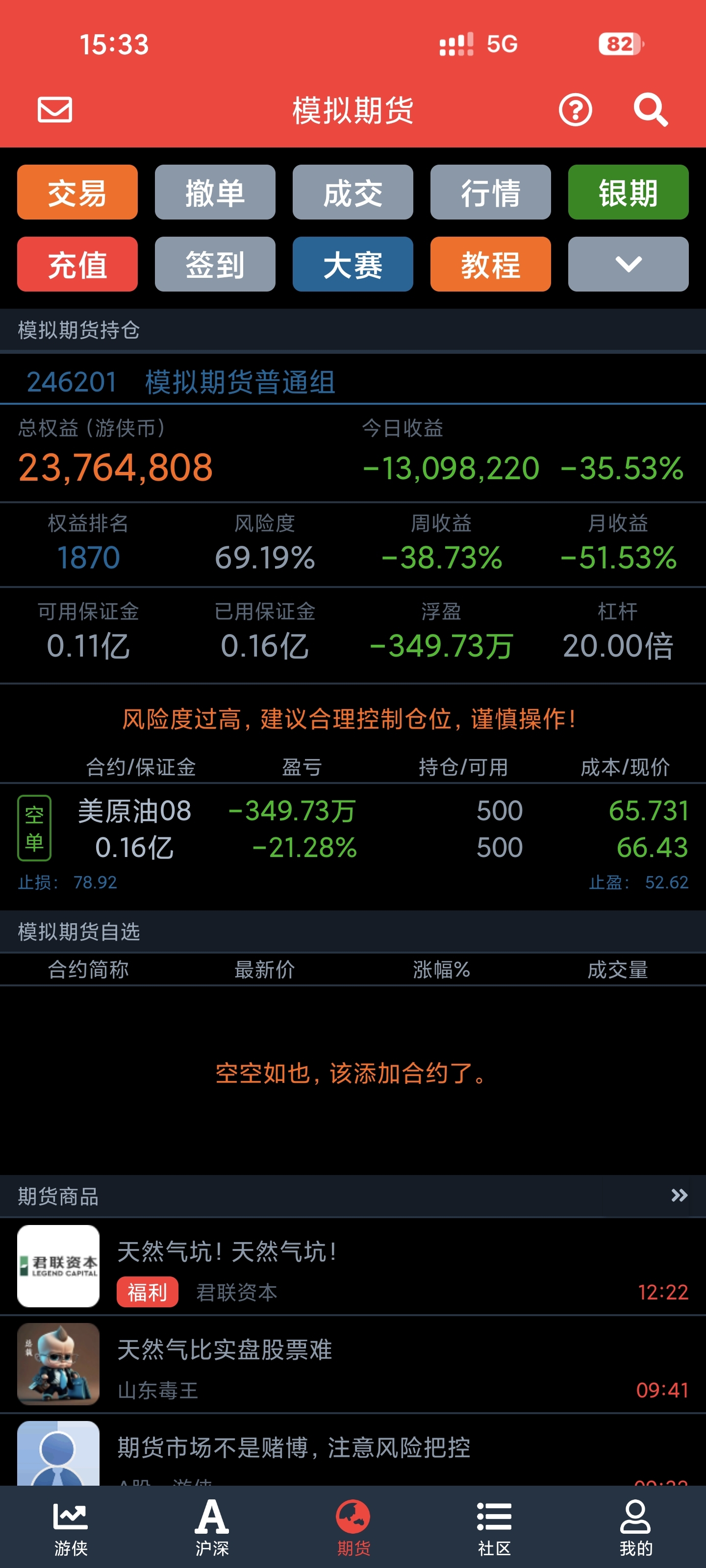Open the post 天然气坑！天然气坑！
The width and height of the screenshot is (706, 1568).
pos(353,1266)
